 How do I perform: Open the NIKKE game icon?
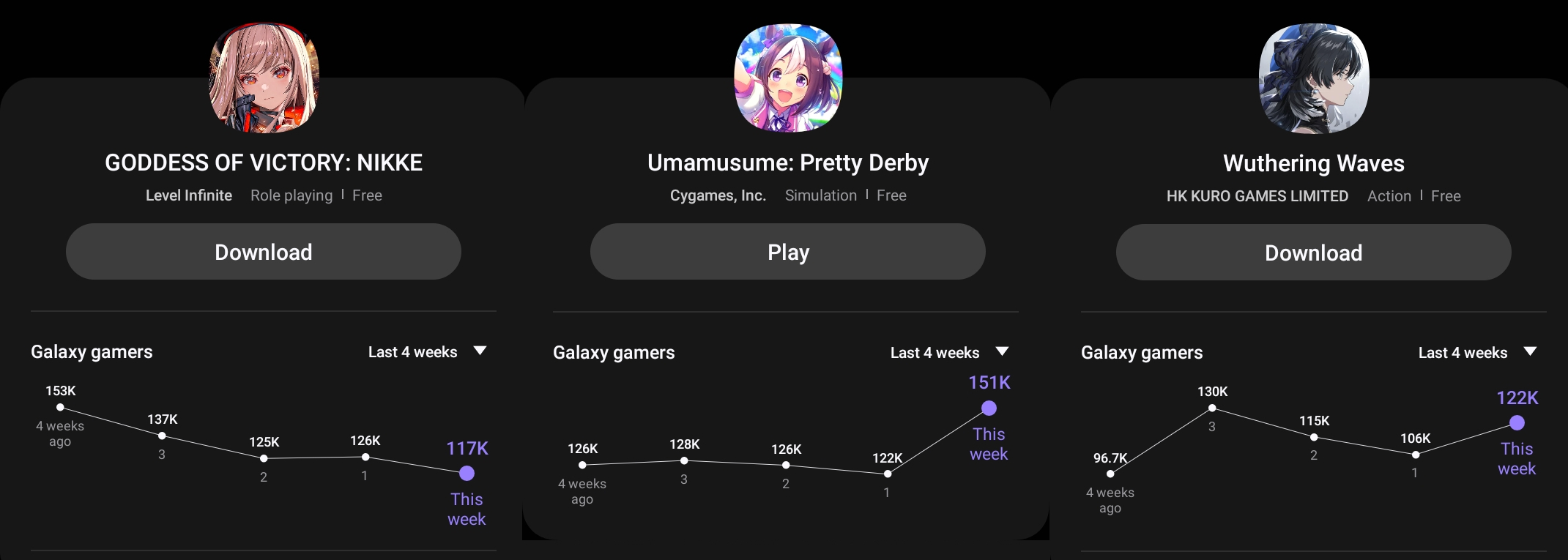point(264,78)
